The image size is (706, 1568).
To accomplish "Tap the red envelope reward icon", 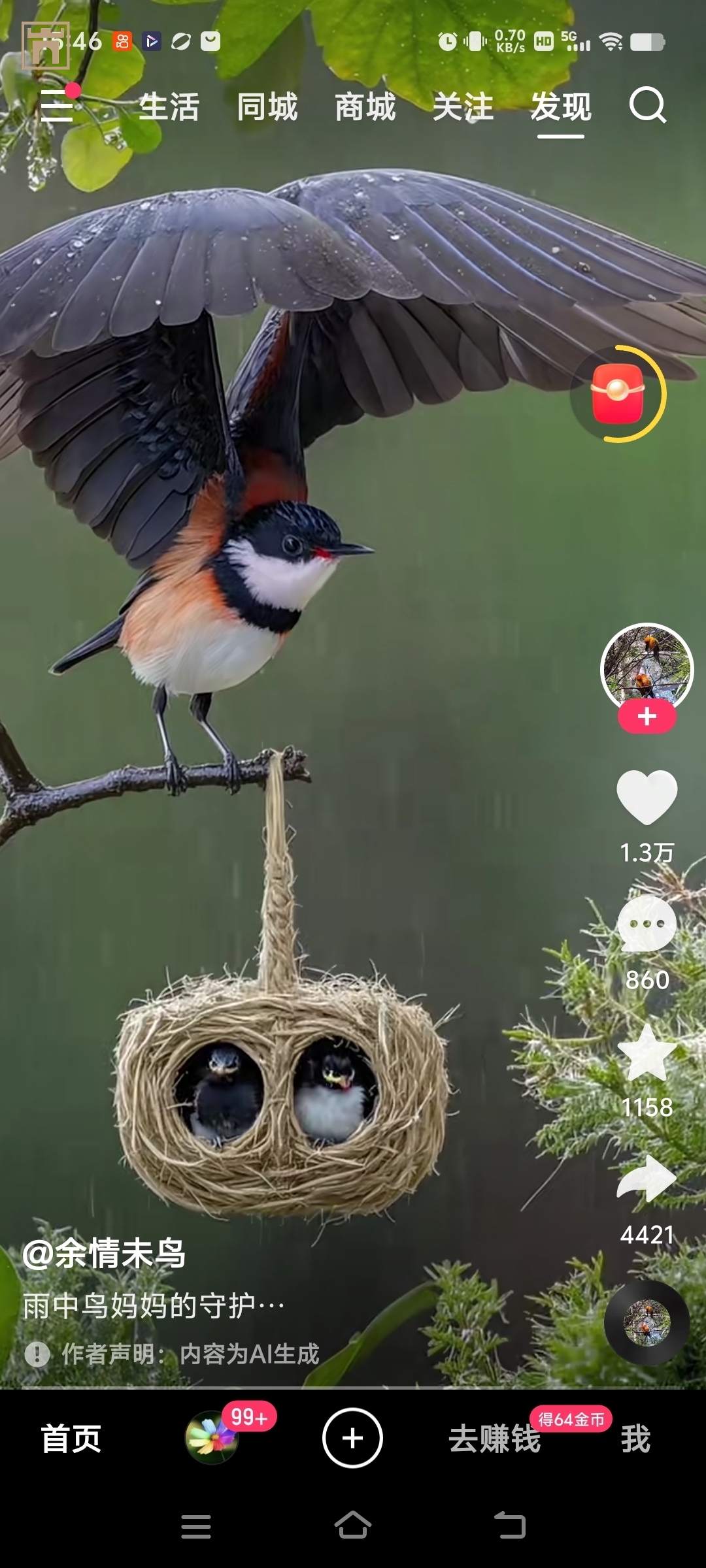I will tap(618, 394).
